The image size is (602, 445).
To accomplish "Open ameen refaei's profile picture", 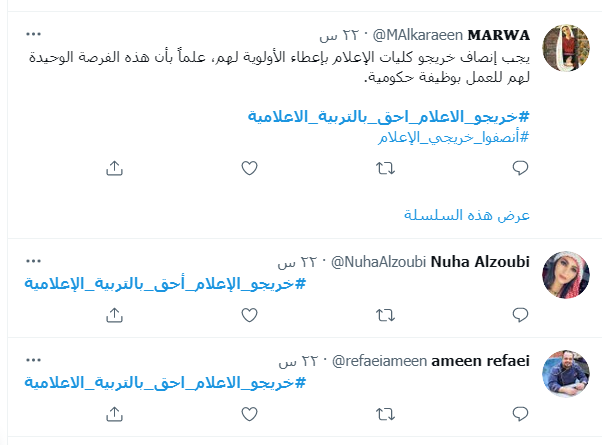I will click(565, 372).
